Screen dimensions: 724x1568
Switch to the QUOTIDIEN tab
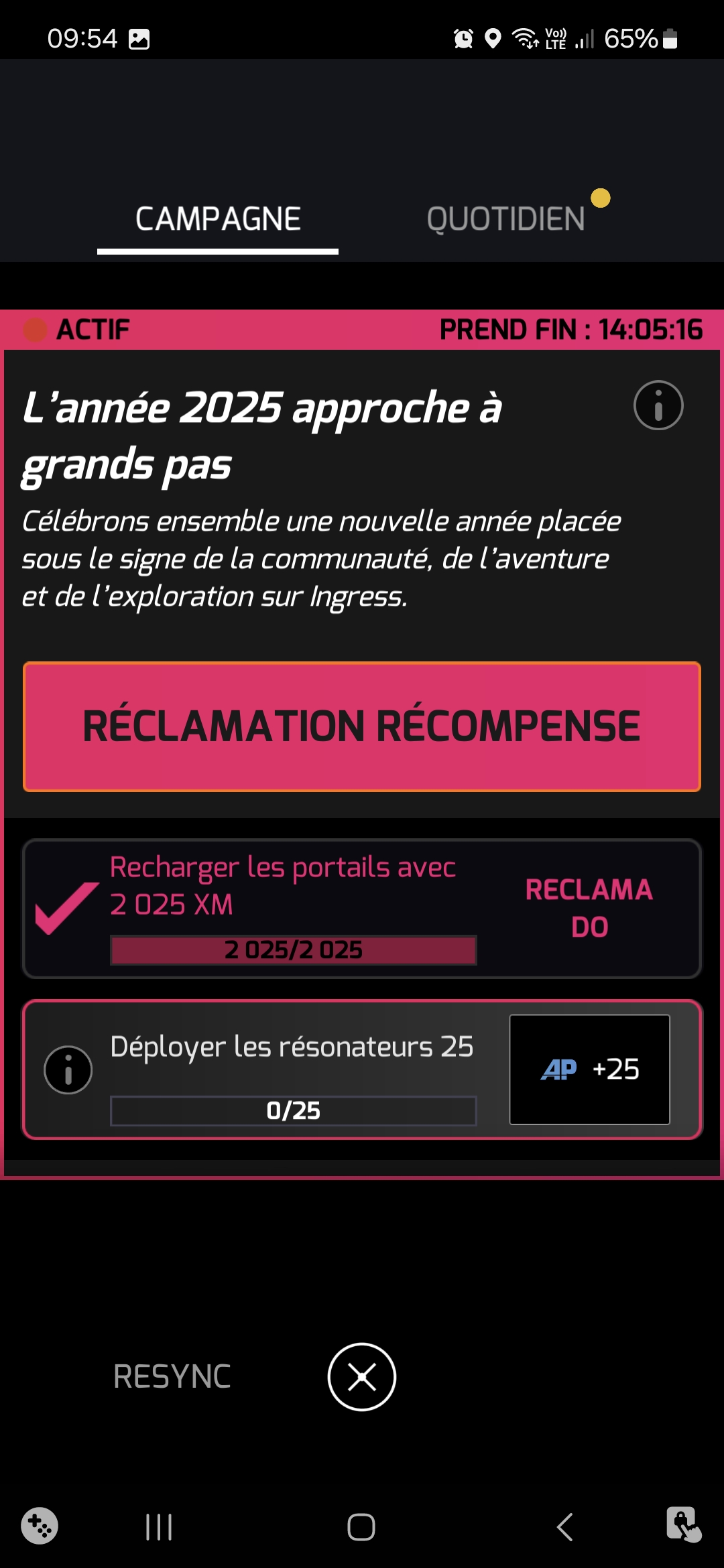coord(506,219)
